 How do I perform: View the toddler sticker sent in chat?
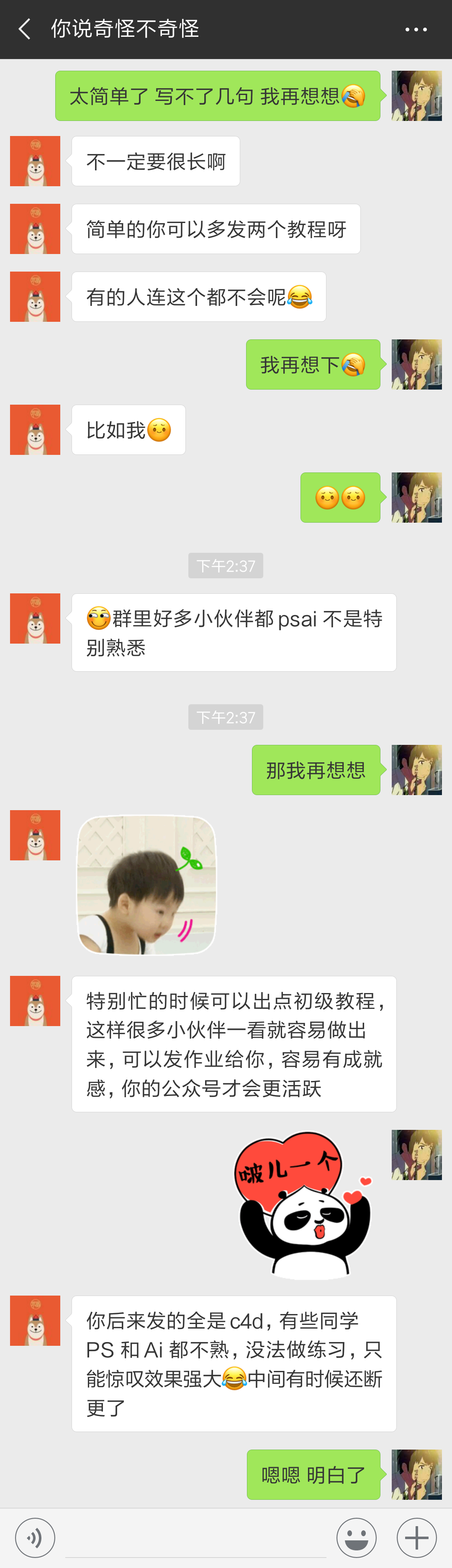[146, 885]
